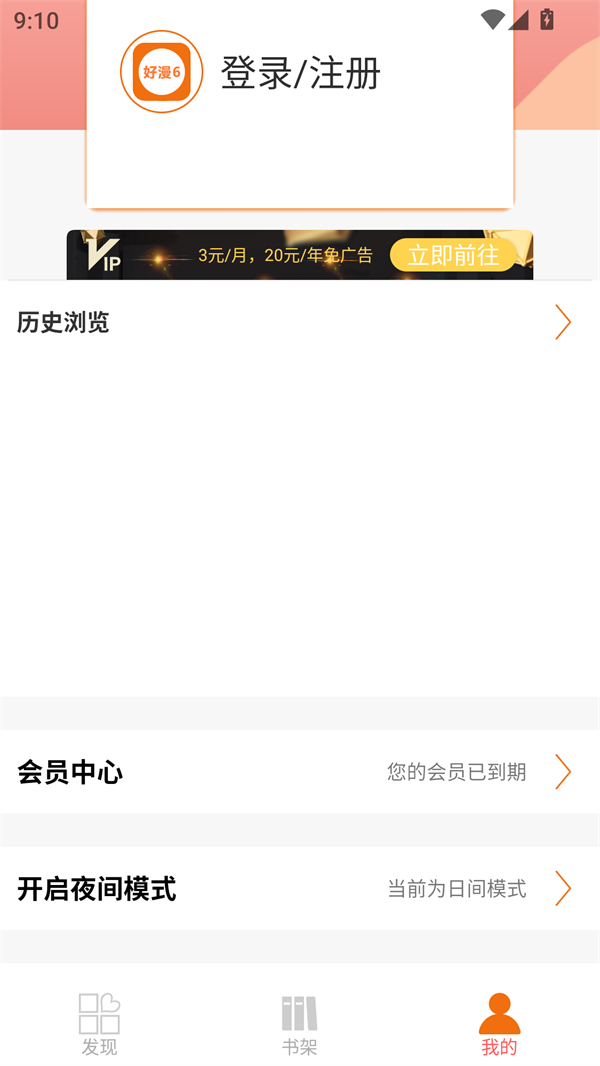
Task: Enable night mode via 开启夜间模式
Action: coord(300,888)
